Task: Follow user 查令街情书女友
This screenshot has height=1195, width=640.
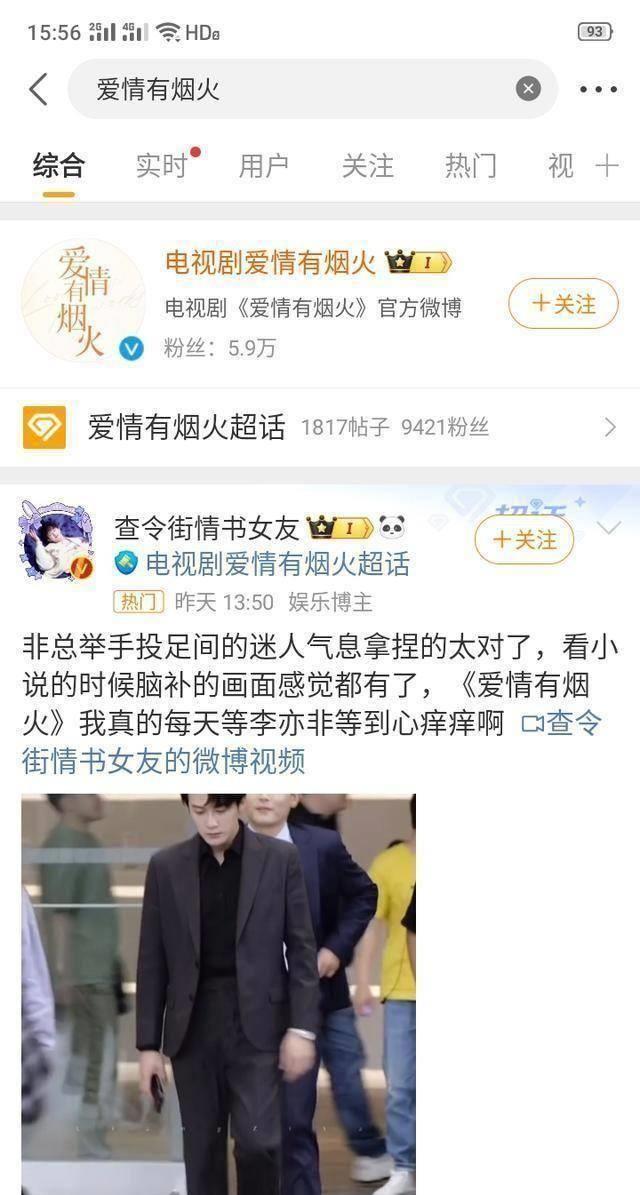Action: click(524, 541)
